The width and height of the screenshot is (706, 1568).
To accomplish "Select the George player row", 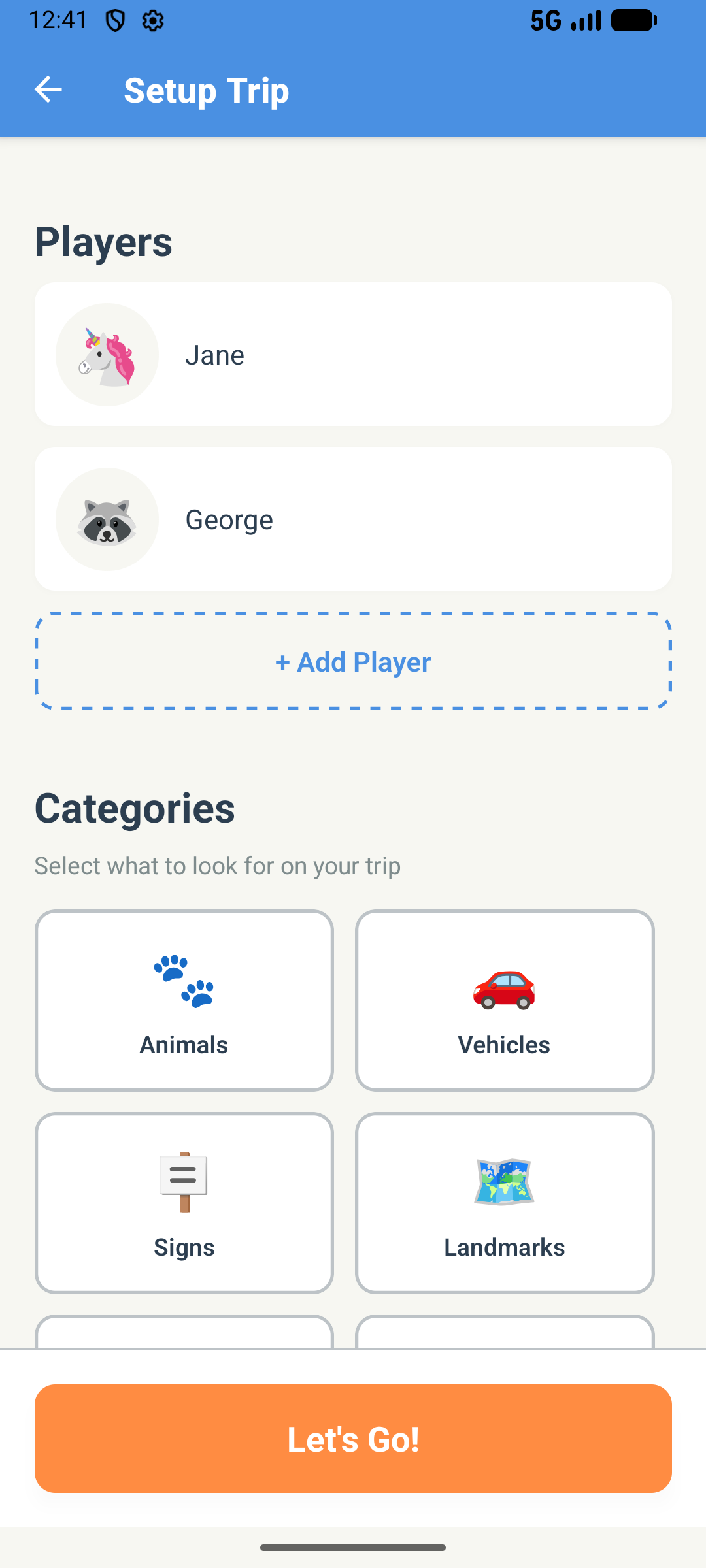I will pos(353,519).
